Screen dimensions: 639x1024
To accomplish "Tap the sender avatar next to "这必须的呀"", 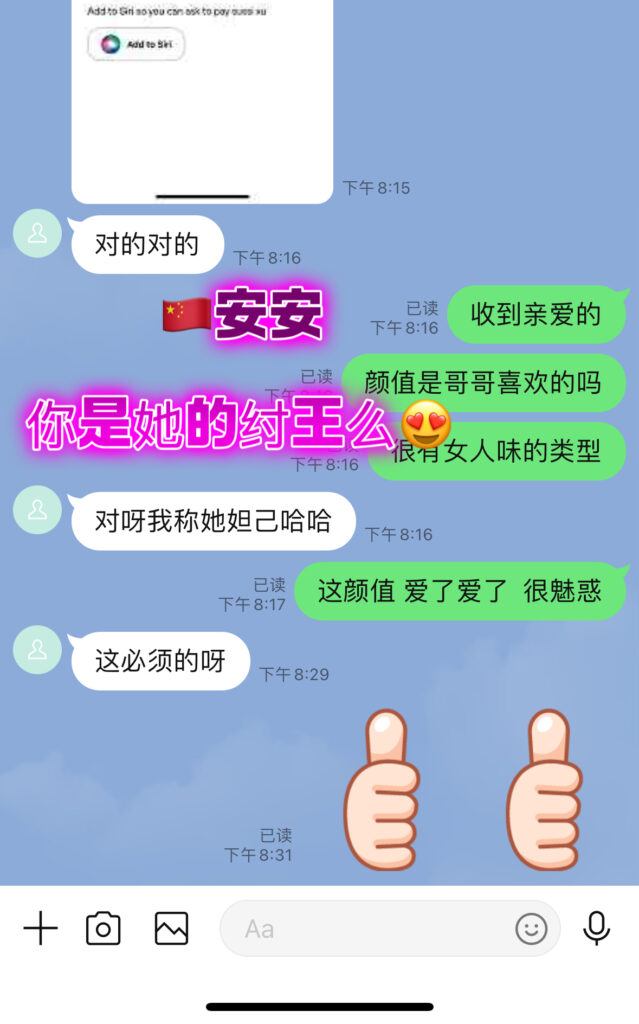I will click(x=37, y=650).
